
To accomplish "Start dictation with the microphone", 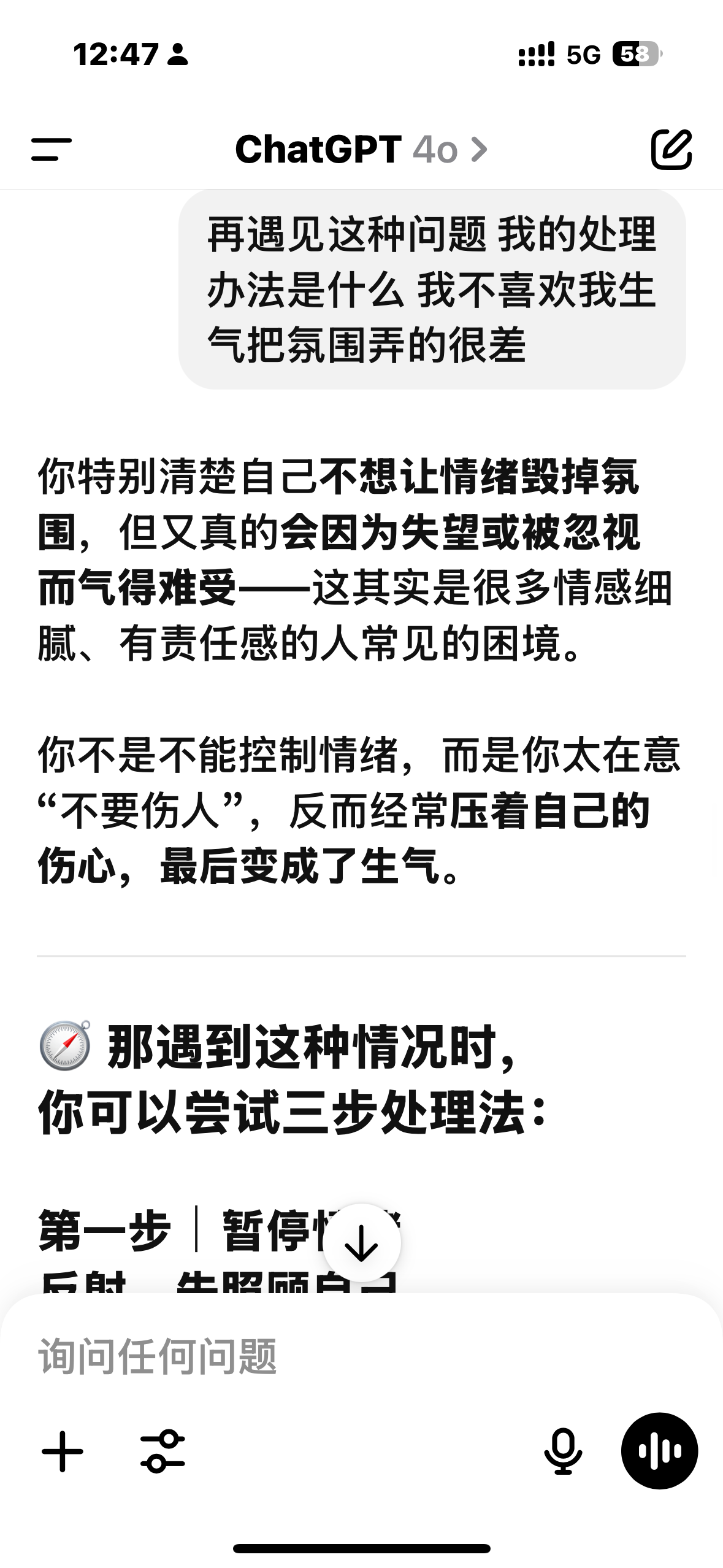I will click(x=563, y=1451).
